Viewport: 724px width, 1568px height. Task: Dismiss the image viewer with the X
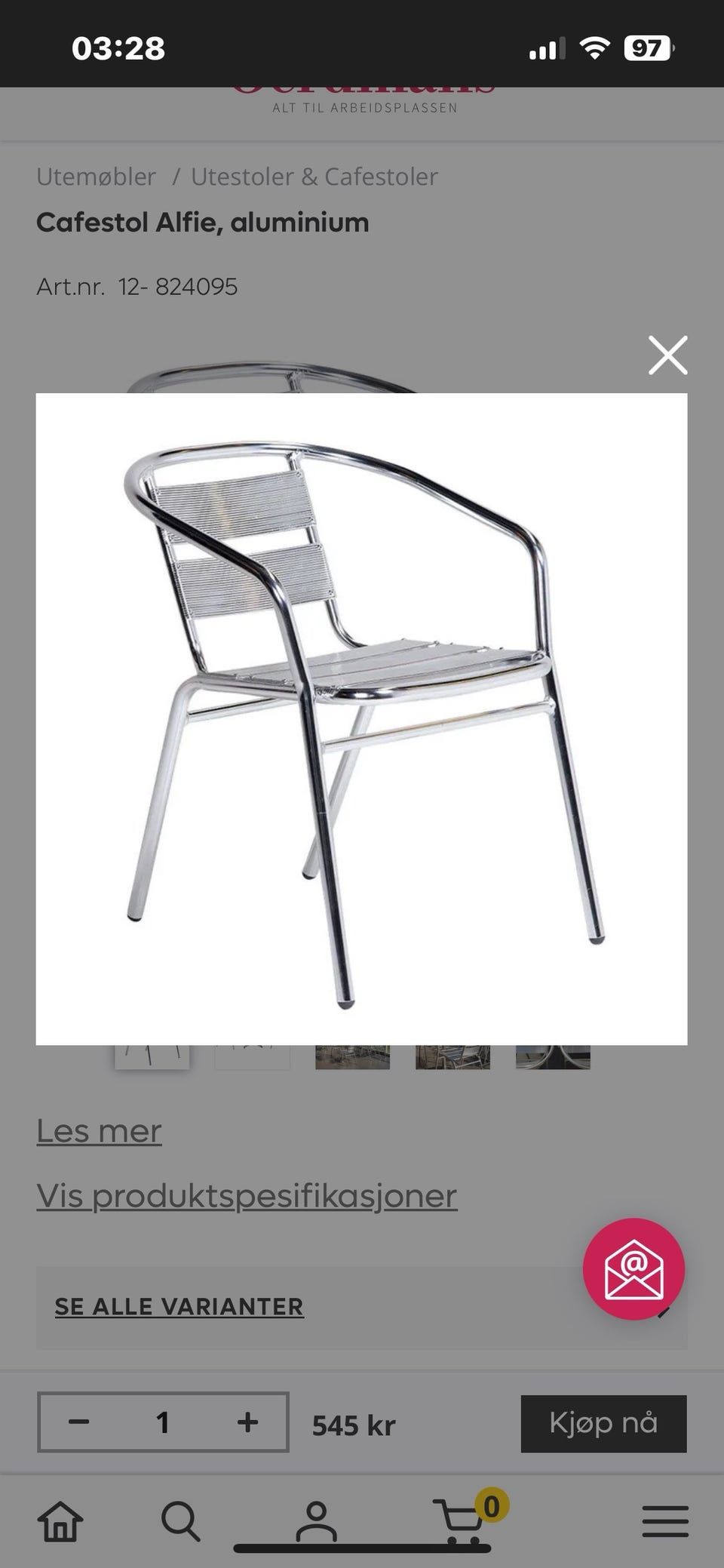tap(668, 355)
